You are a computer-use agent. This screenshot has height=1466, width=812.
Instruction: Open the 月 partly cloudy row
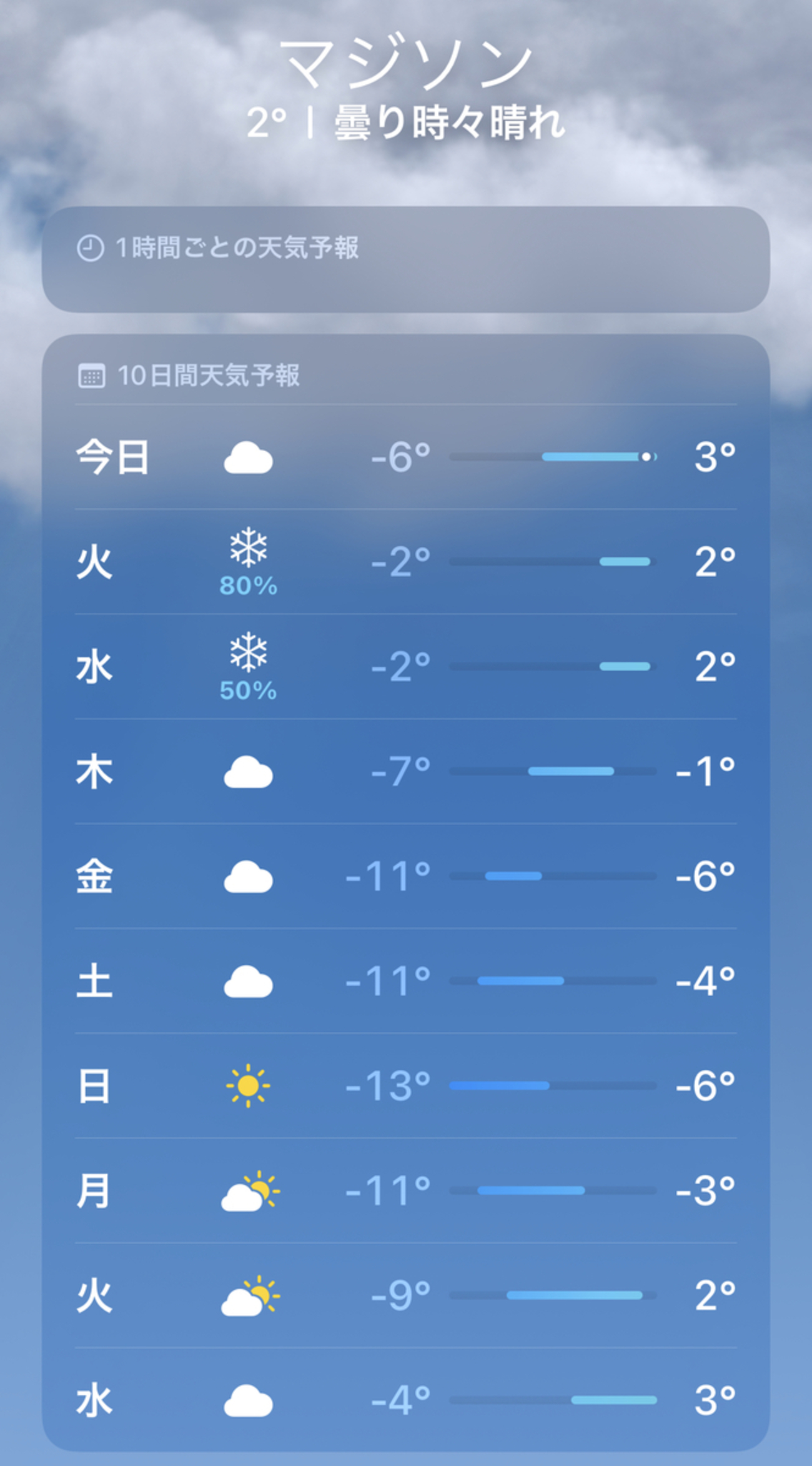[405, 1191]
